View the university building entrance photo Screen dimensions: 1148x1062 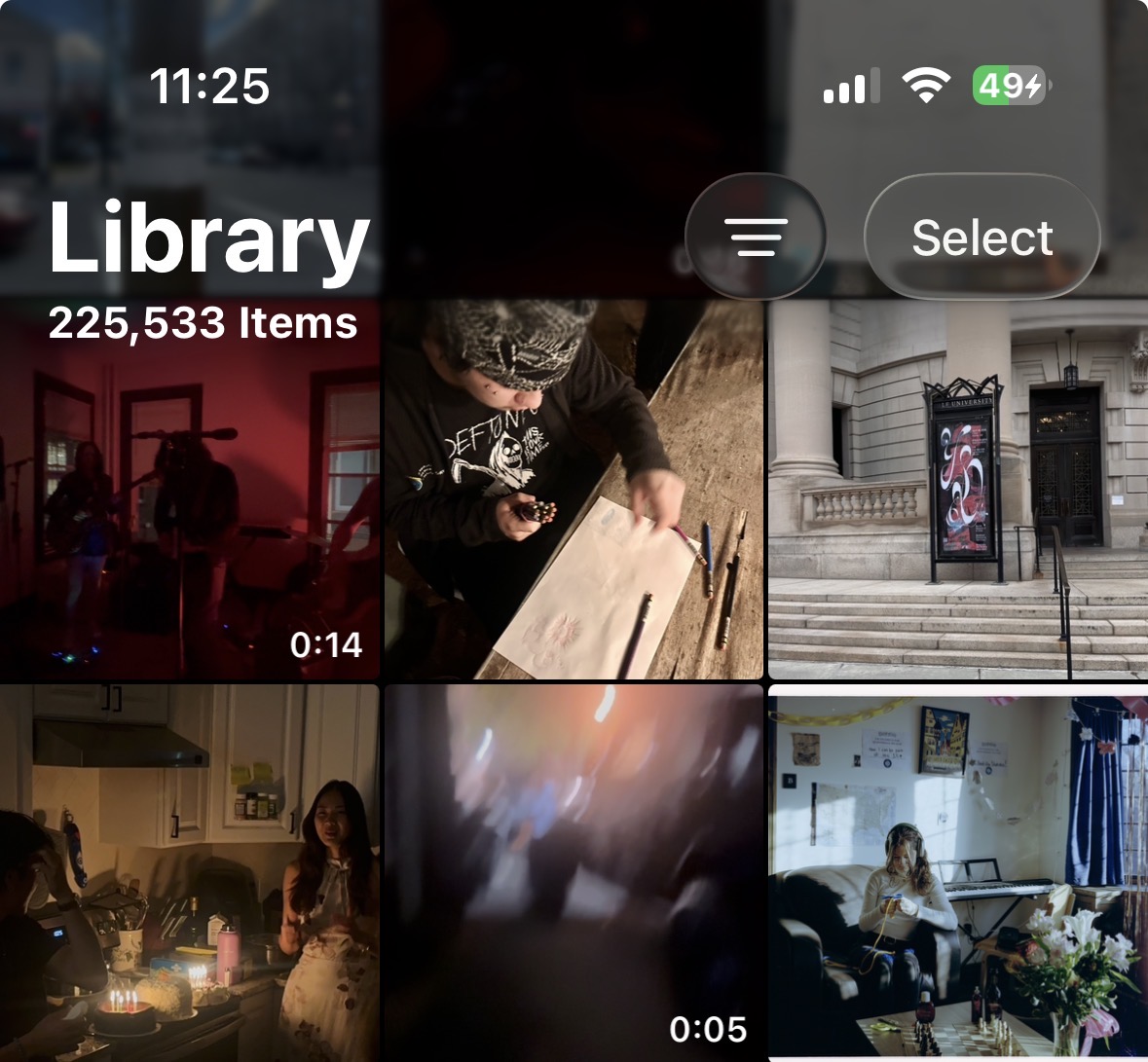tap(958, 491)
